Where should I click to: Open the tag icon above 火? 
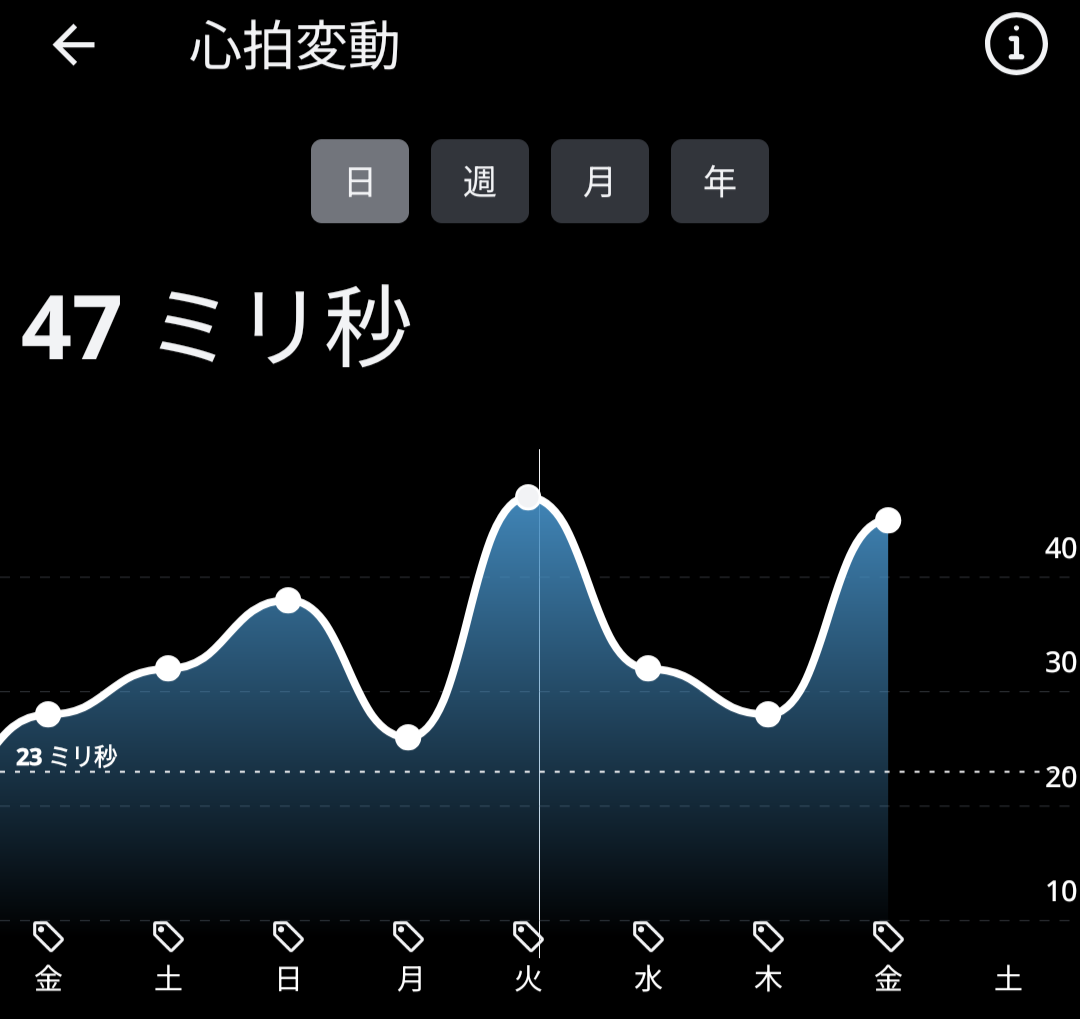[528, 937]
